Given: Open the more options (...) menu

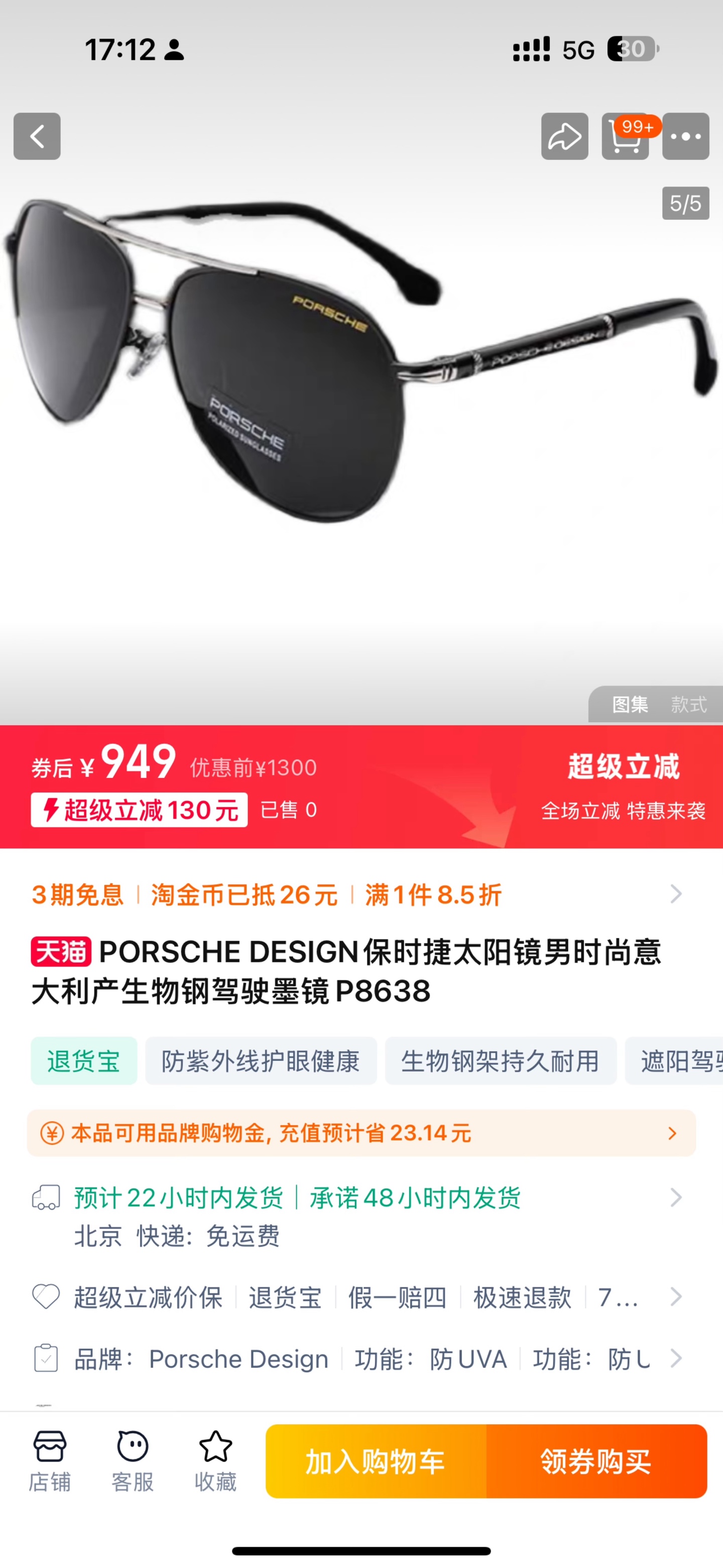Looking at the screenshot, I should 686,137.
